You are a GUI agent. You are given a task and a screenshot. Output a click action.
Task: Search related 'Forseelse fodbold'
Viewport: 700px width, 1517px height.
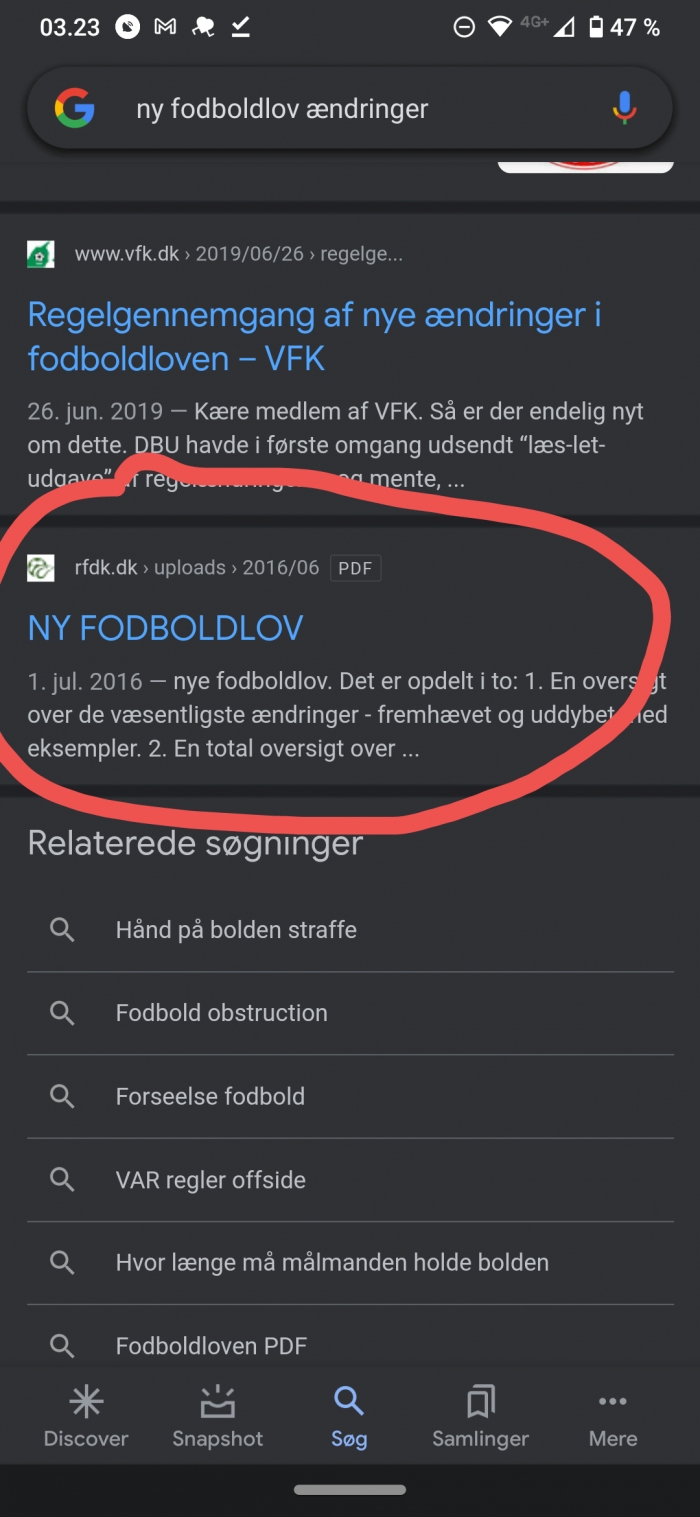click(210, 1096)
